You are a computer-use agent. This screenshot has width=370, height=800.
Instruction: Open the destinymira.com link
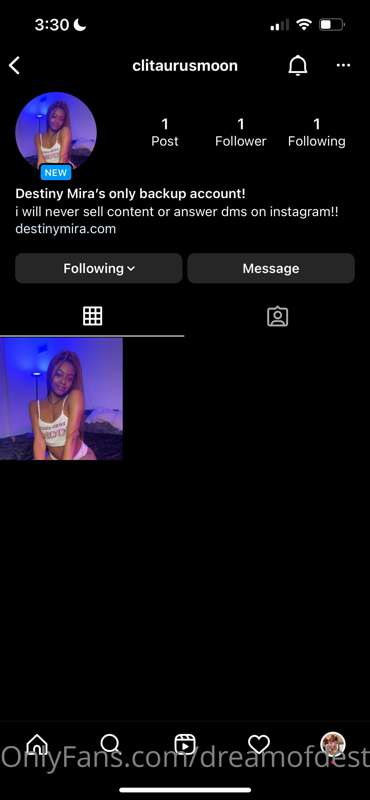[65, 229]
